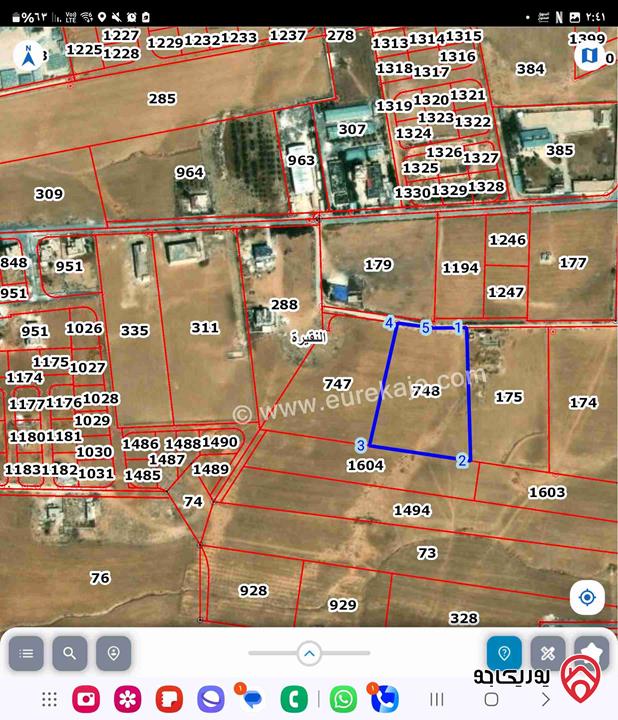Tap the location pin download button
This screenshot has height=720, width=618.
tap(114, 654)
